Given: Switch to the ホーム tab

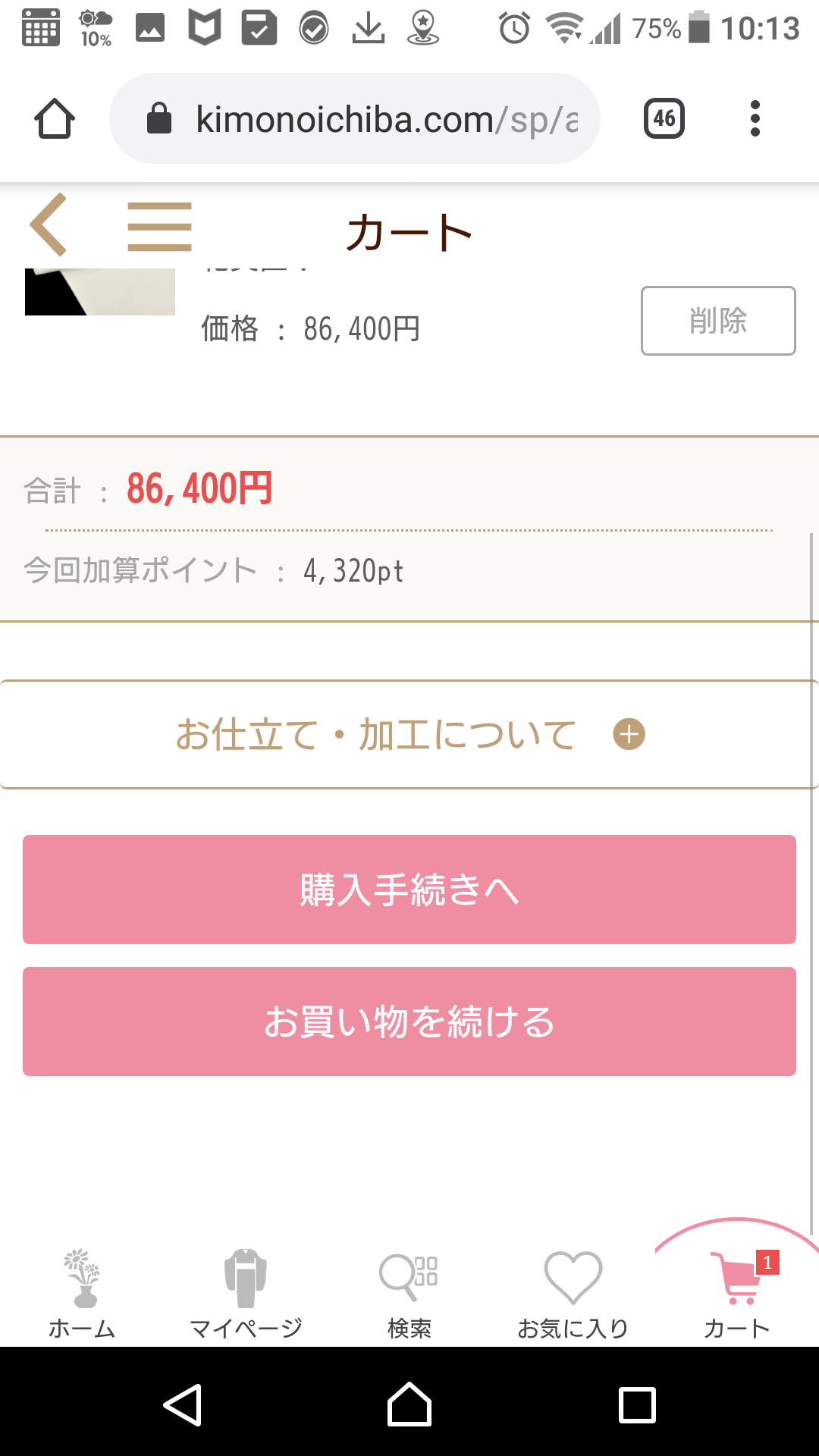Looking at the screenshot, I should [x=82, y=1294].
